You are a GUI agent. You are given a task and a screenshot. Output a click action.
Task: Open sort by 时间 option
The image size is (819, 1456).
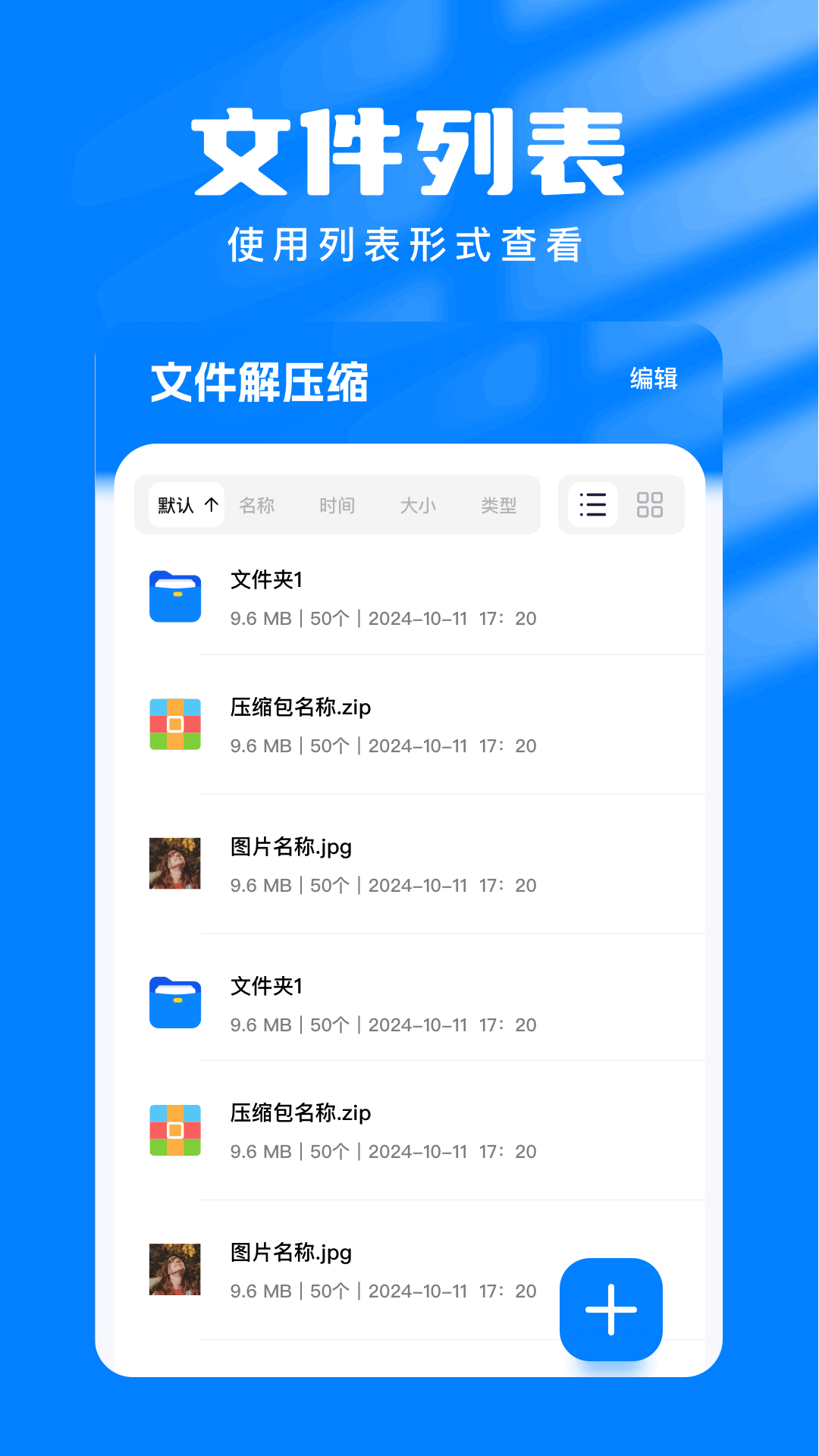(339, 504)
